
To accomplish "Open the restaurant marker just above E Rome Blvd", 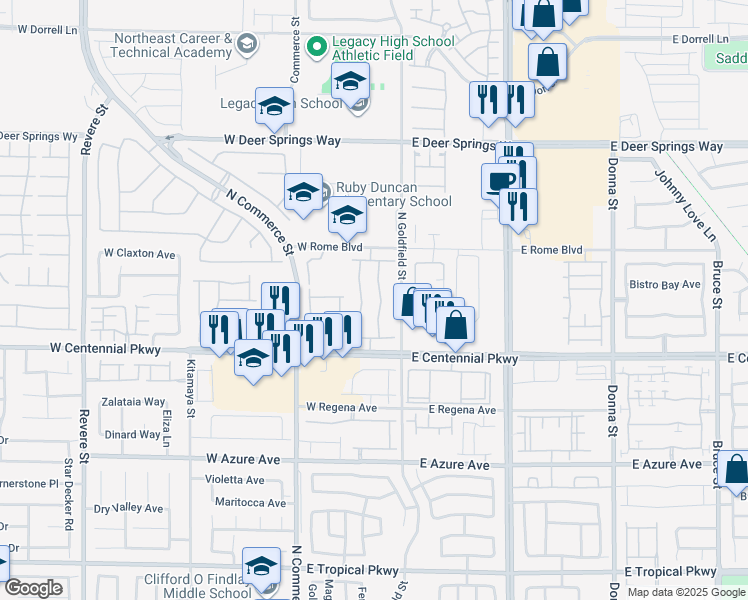I will point(519,205).
